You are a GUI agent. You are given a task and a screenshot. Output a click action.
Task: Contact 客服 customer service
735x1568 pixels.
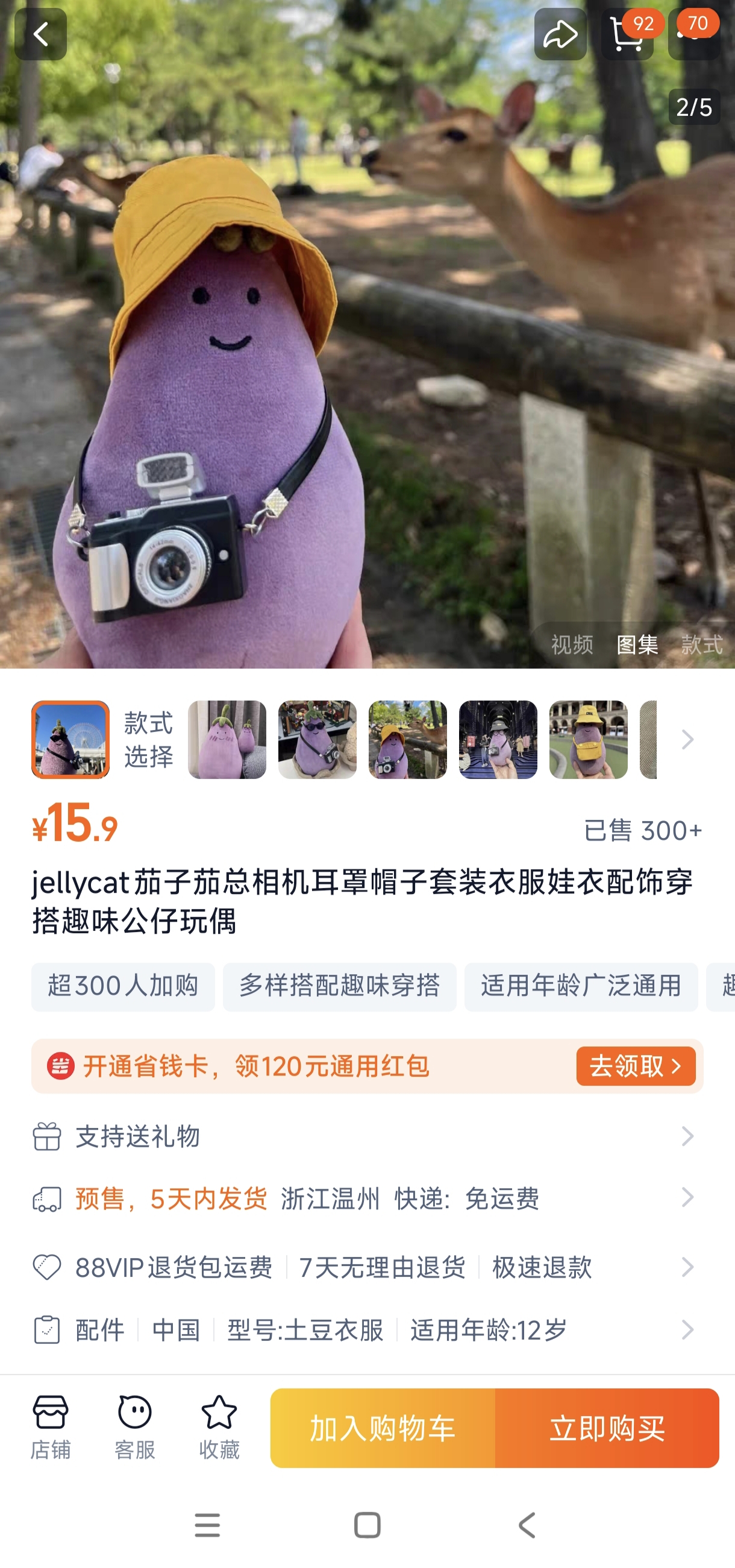click(x=134, y=1427)
